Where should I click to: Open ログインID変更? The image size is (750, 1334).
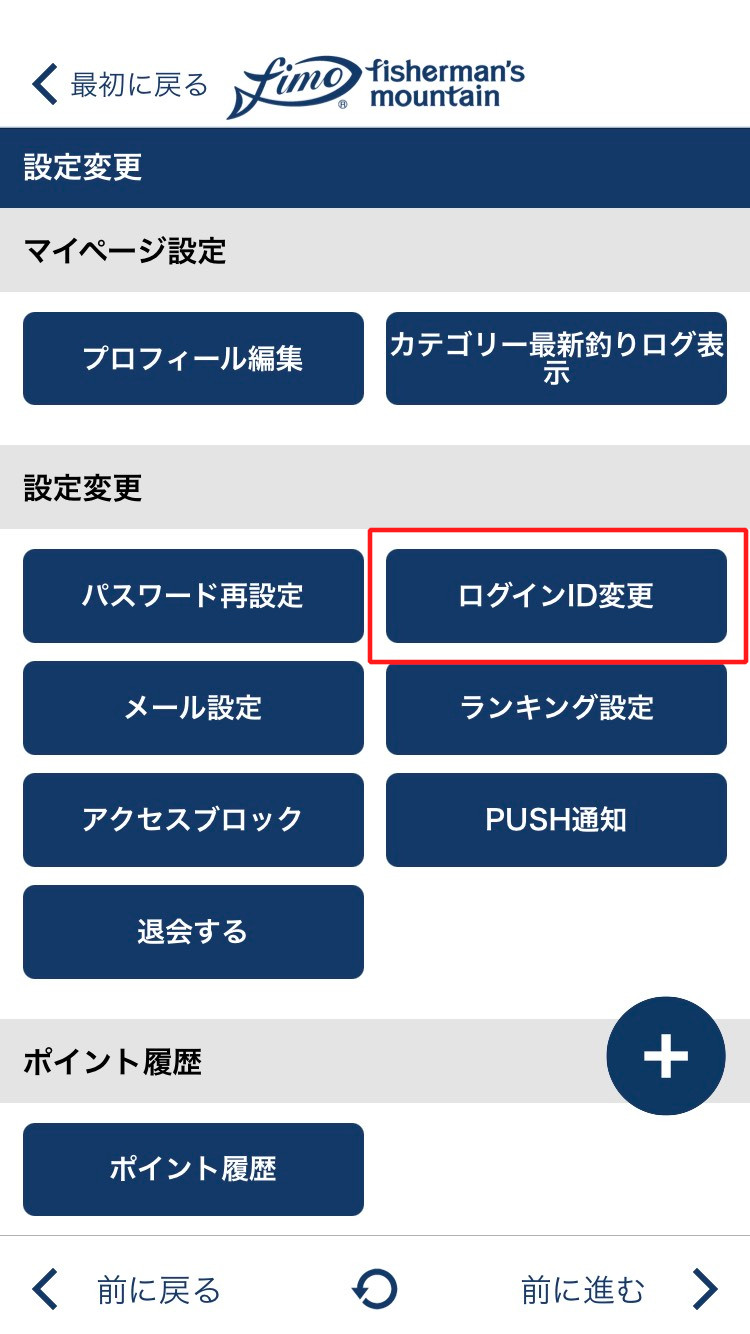coord(556,596)
